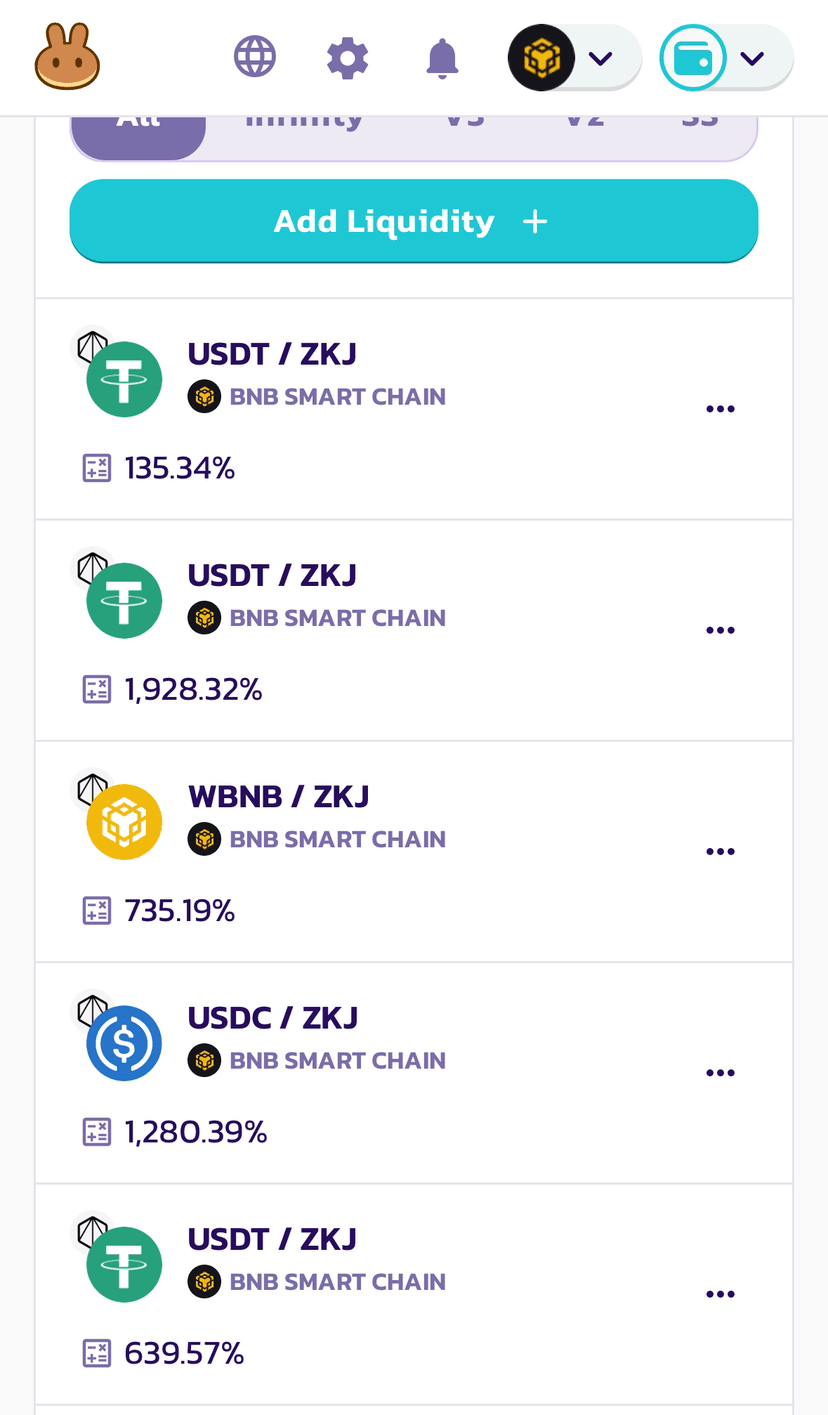This screenshot has width=828, height=1415.
Task: Open the APR calculator beside 735.19%
Action: (x=96, y=910)
